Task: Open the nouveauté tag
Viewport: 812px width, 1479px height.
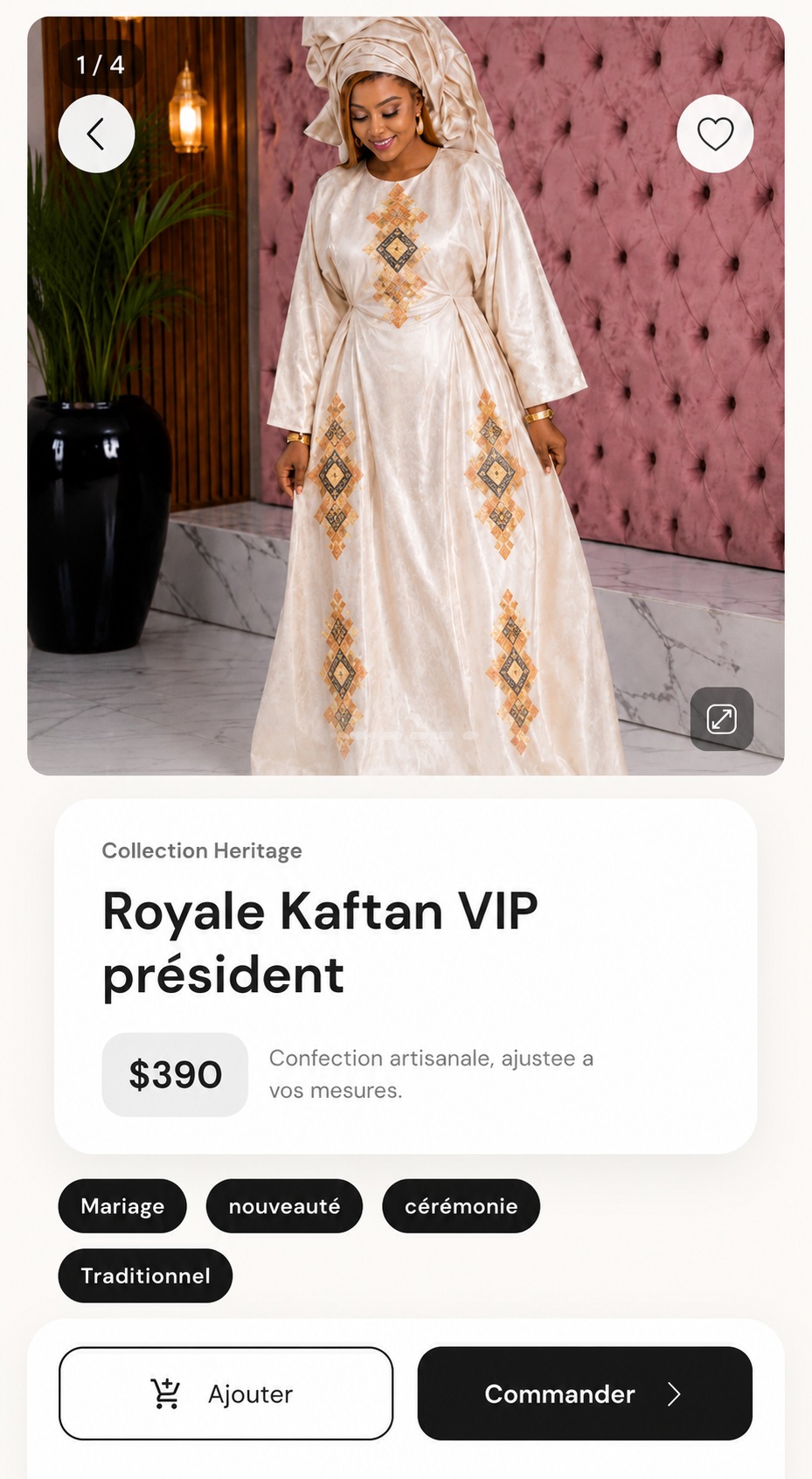Action: click(284, 1206)
